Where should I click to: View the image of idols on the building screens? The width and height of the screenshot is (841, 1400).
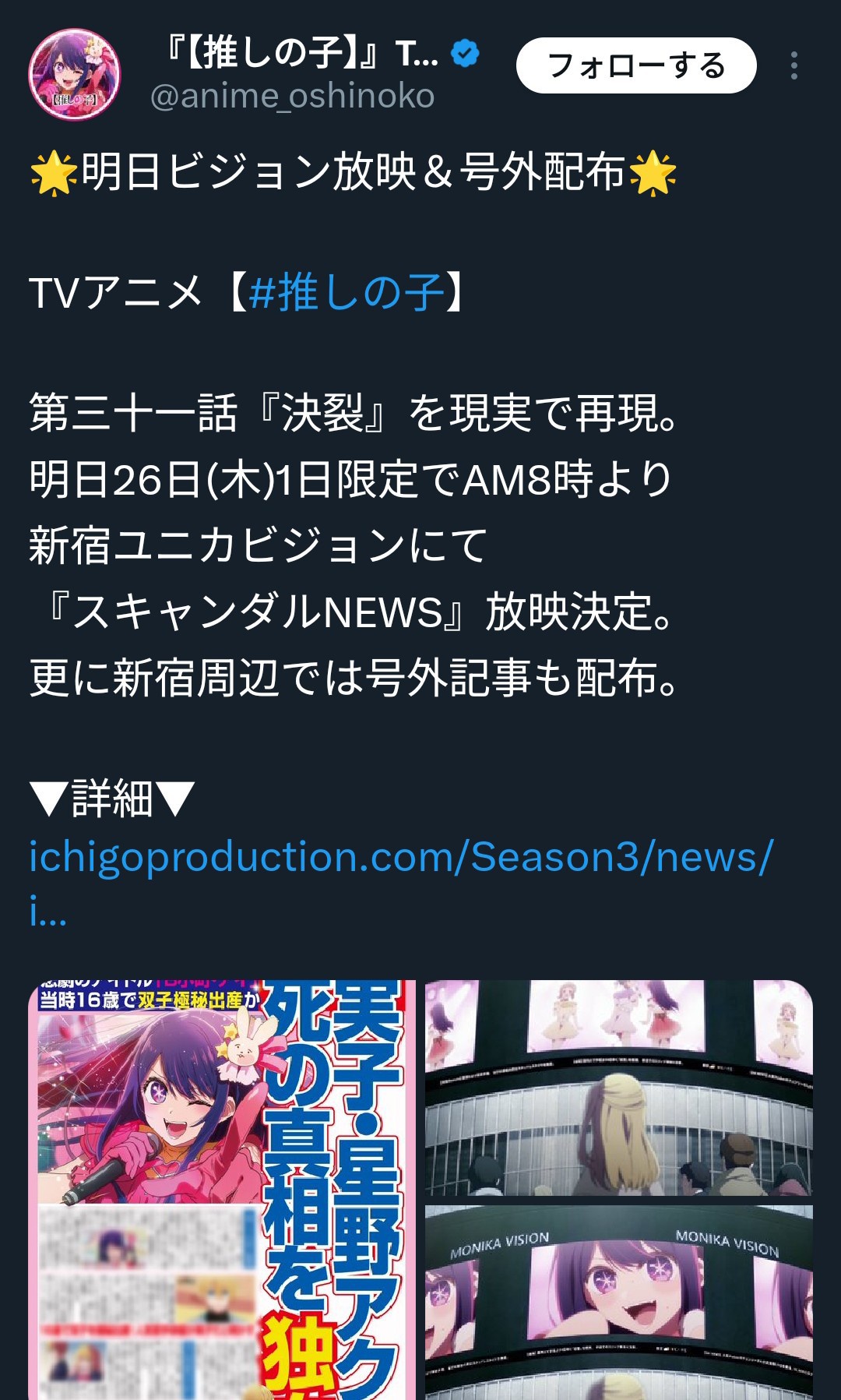point(618,1087)
